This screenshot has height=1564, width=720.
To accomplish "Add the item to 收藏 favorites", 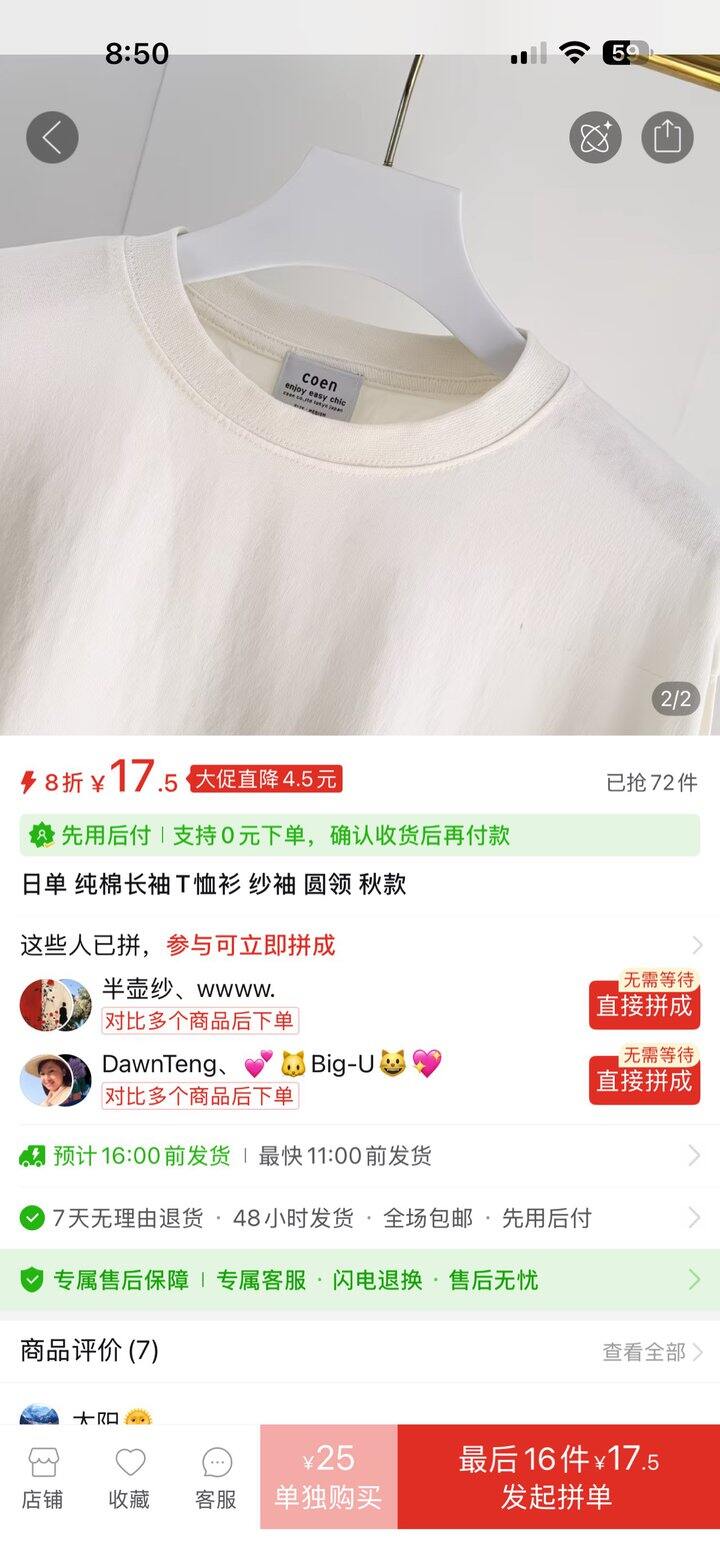I will point(130,1478).
